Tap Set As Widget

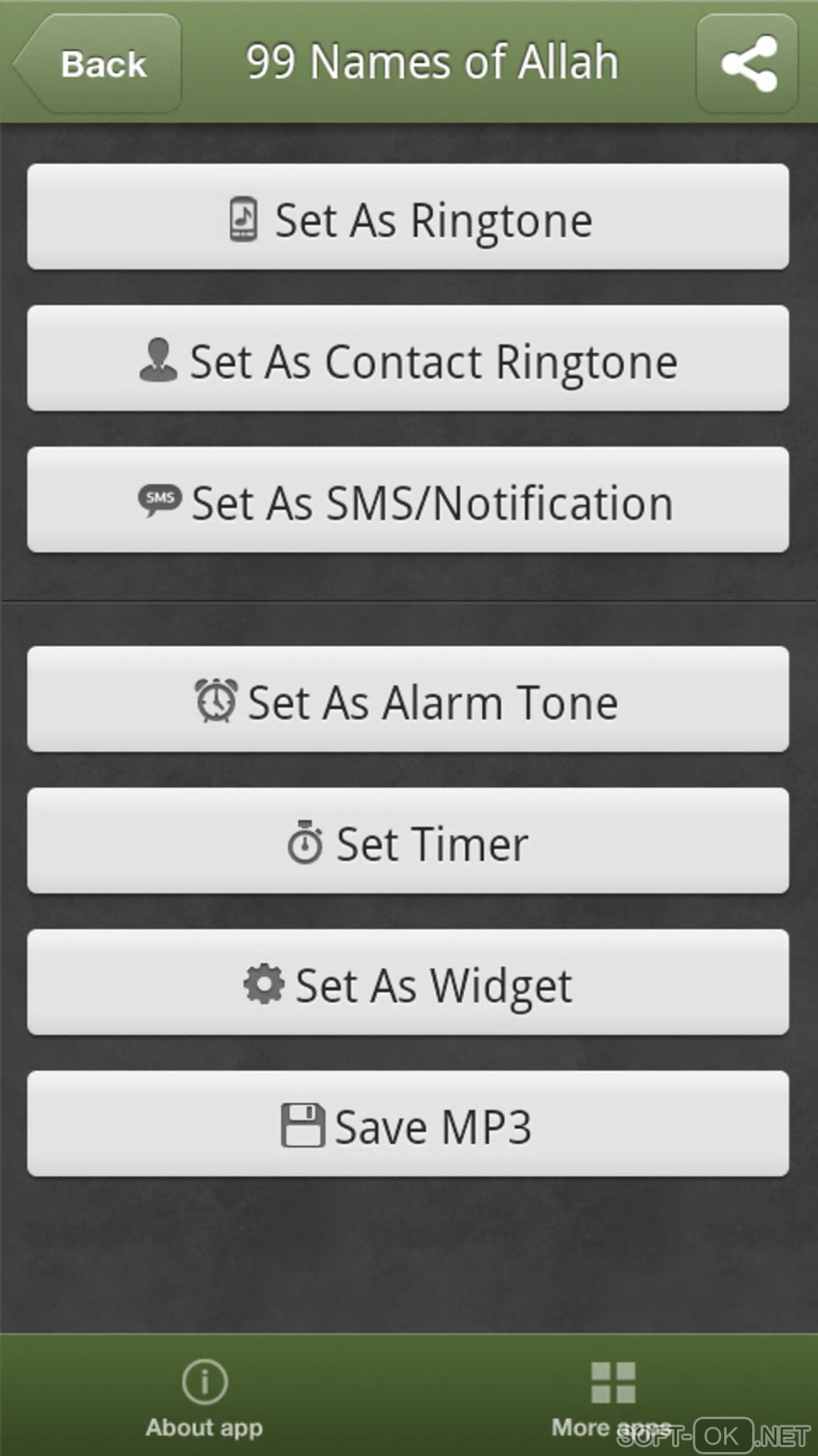click(408, 983)
